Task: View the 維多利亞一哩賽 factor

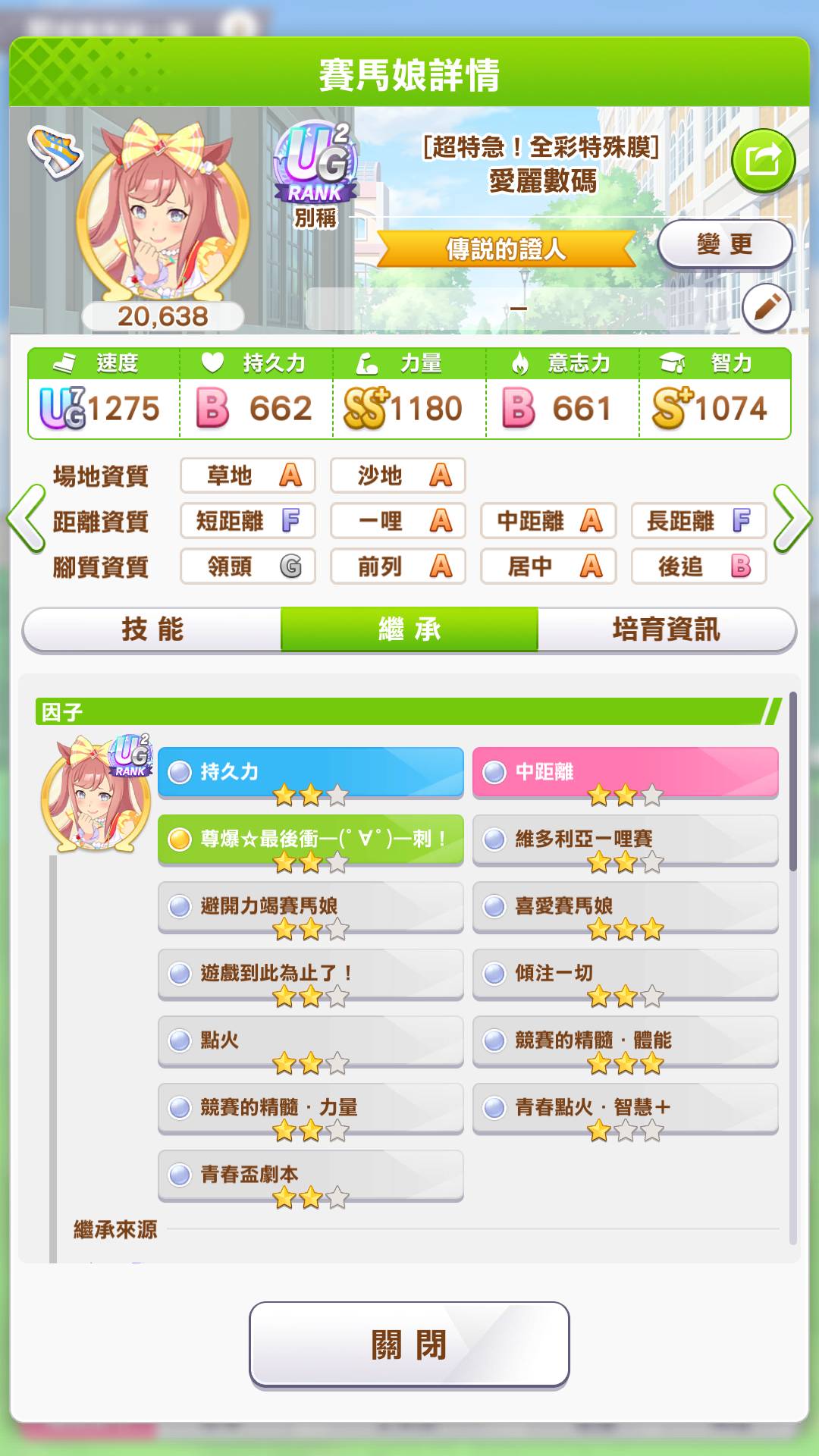Action: (x=625, y=839)
